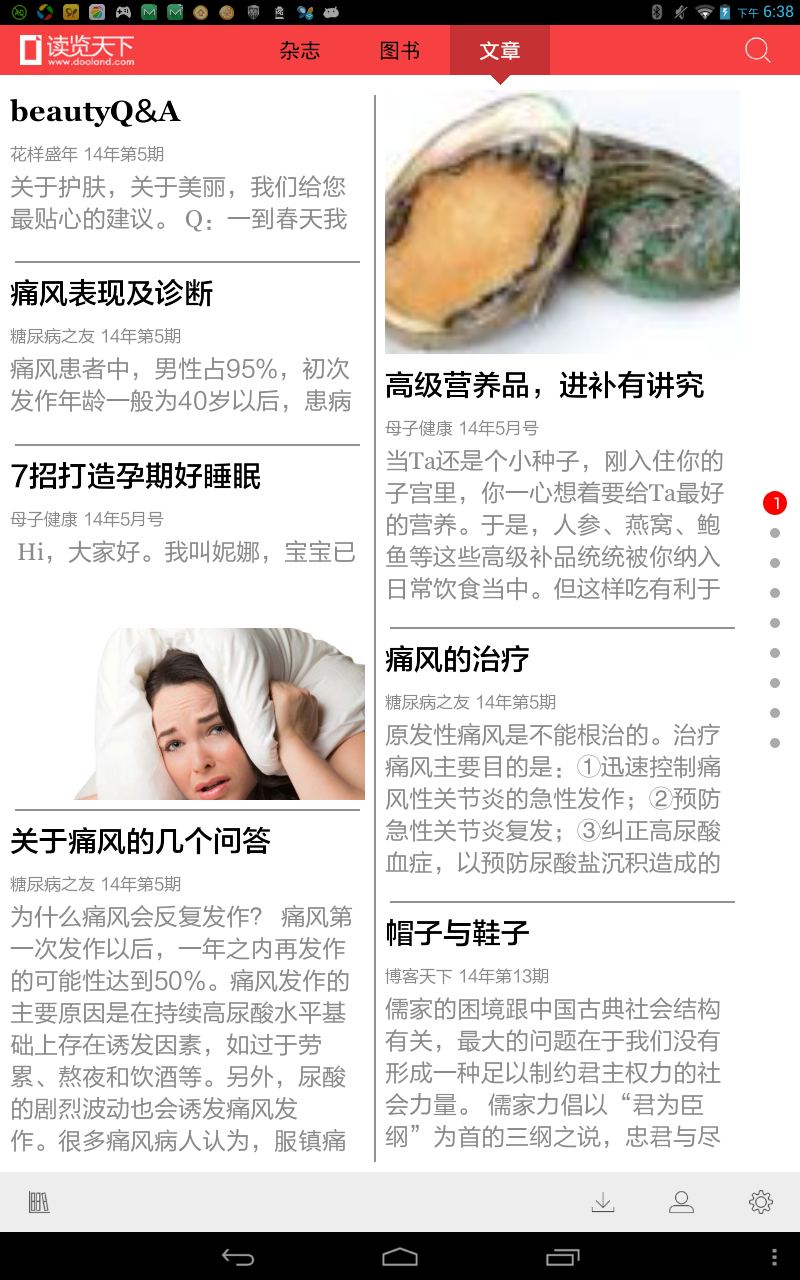Tap the system home button
This screenshot has width=800, height=1280.
click(x=400, y=1257)
